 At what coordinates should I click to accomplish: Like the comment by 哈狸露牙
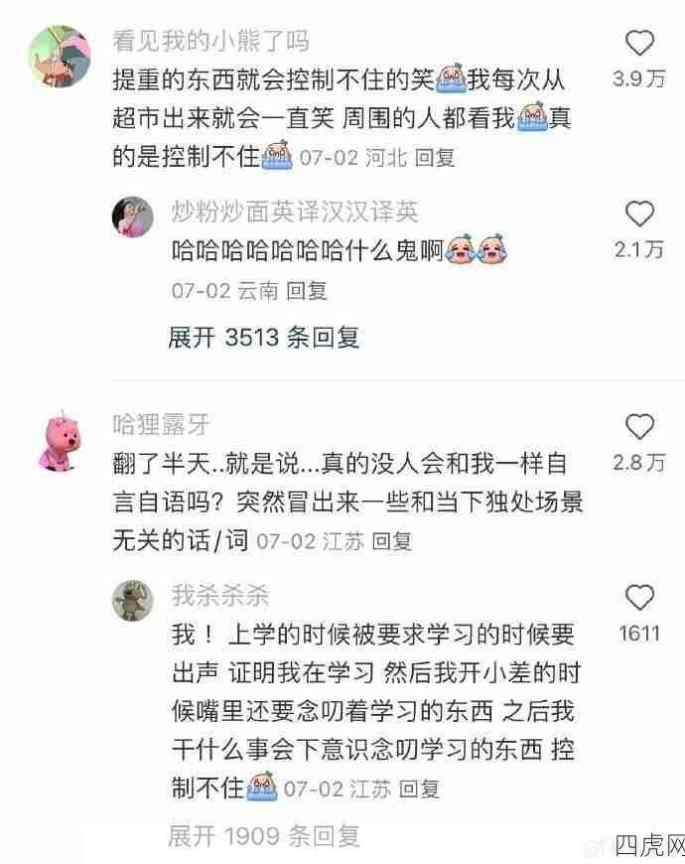point(639,428)
